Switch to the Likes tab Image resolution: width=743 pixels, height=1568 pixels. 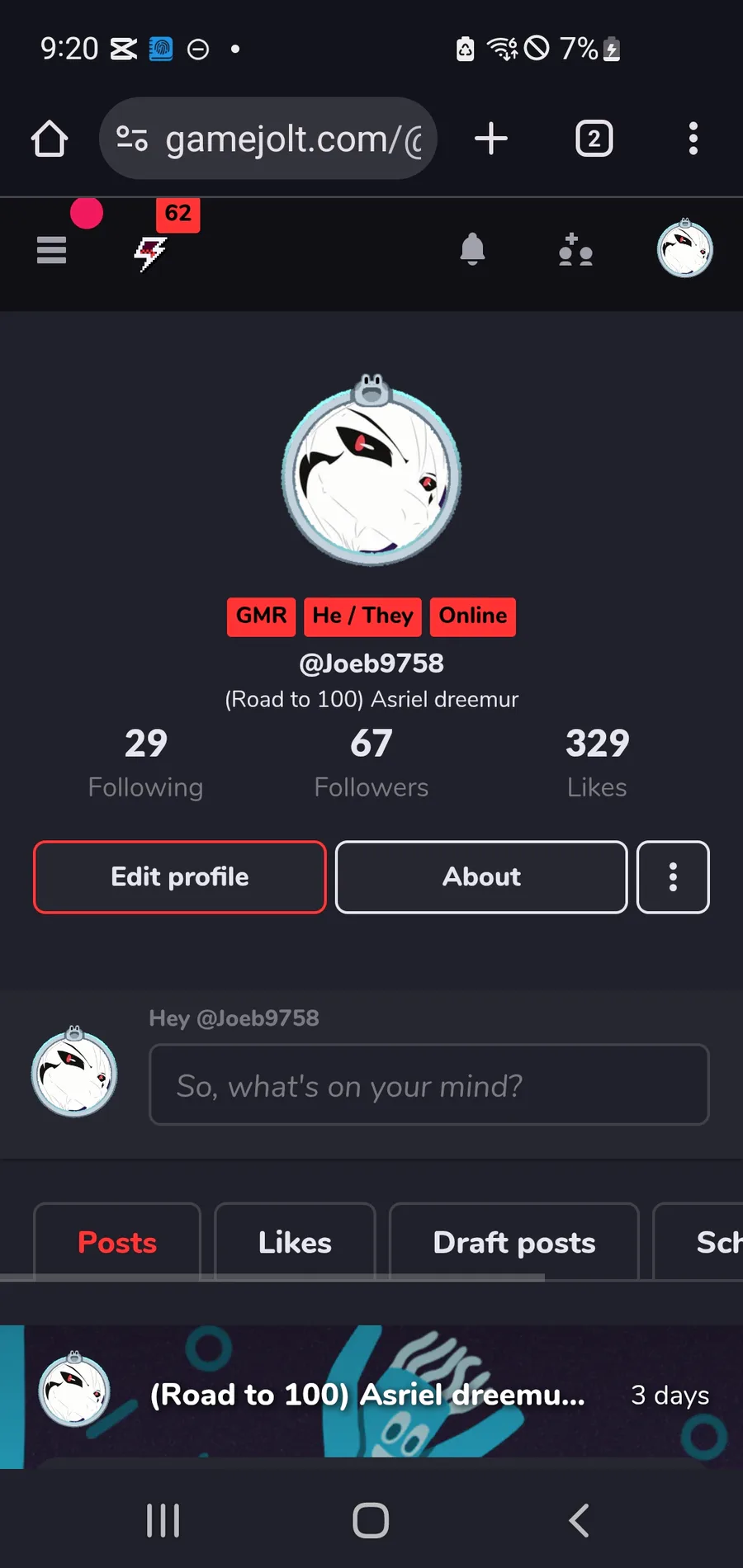tap(295, 1243)
